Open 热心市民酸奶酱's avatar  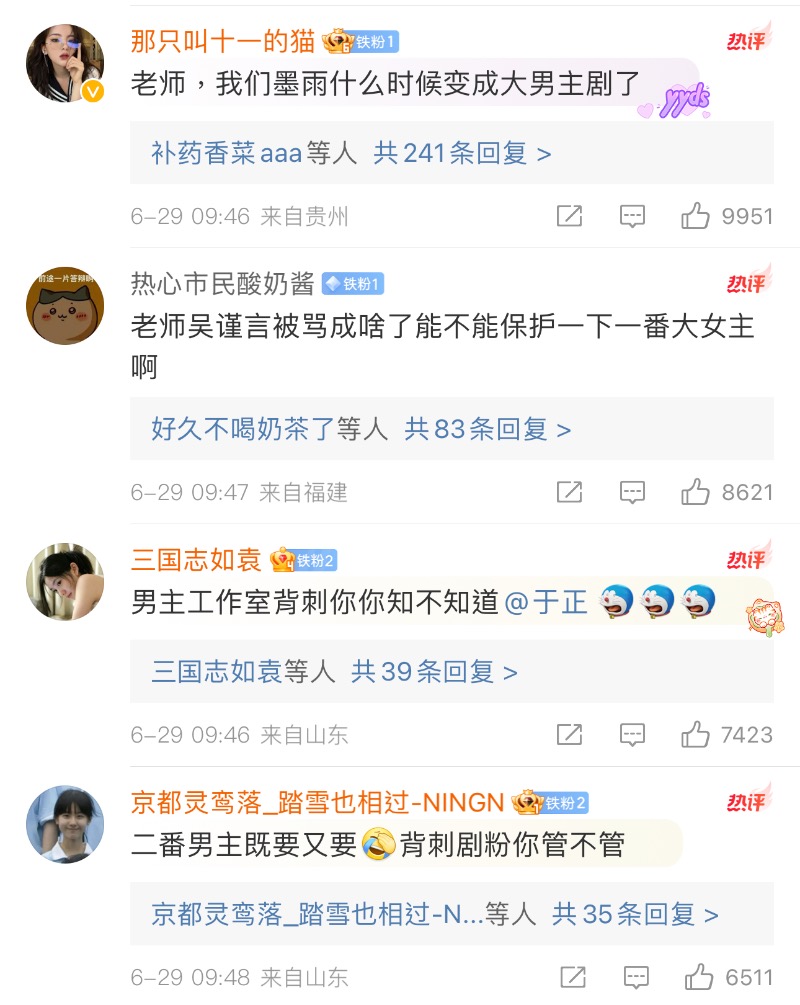coord(65,305)
